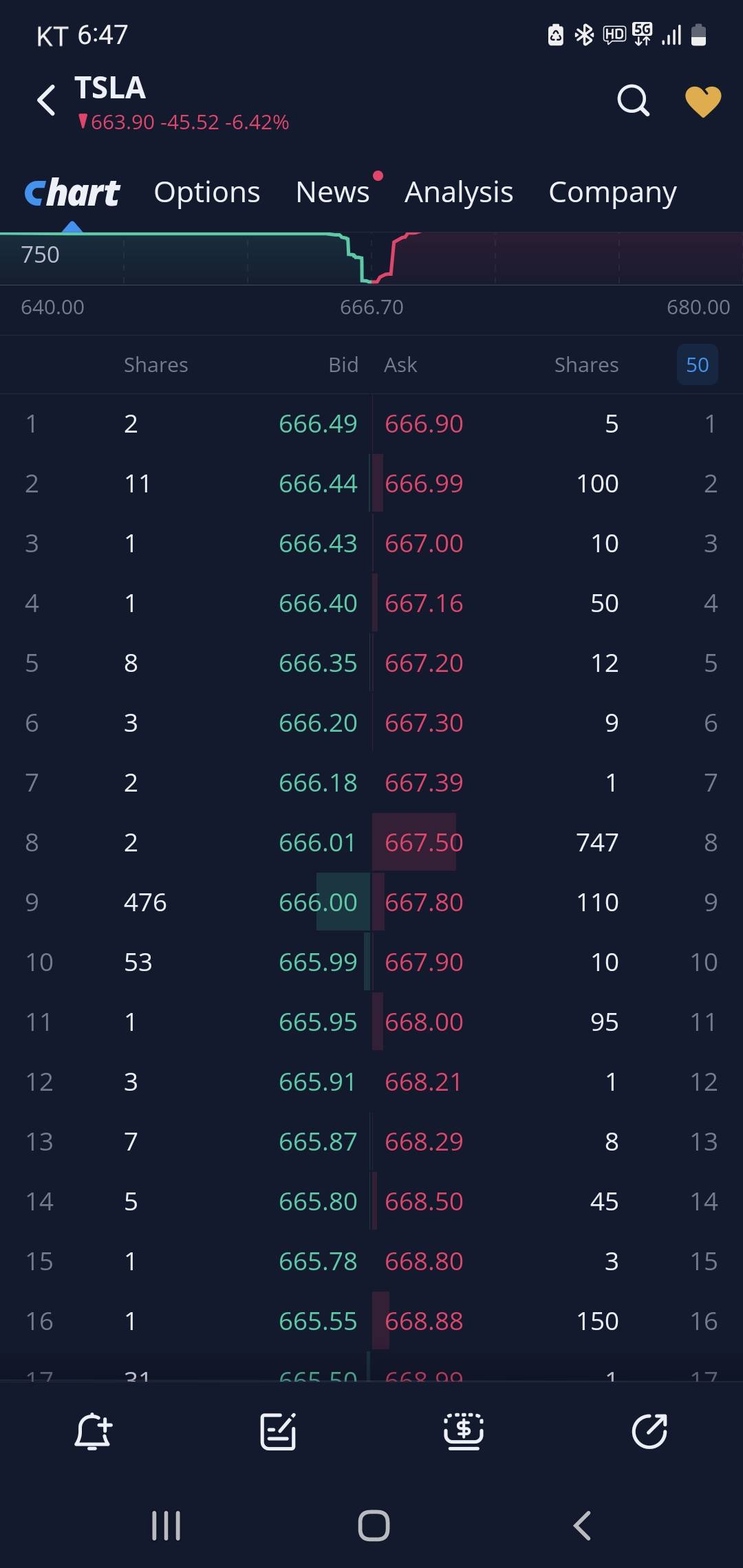Open recent apps from the navigation bar
The image size is (743, 1568).
166,1525
